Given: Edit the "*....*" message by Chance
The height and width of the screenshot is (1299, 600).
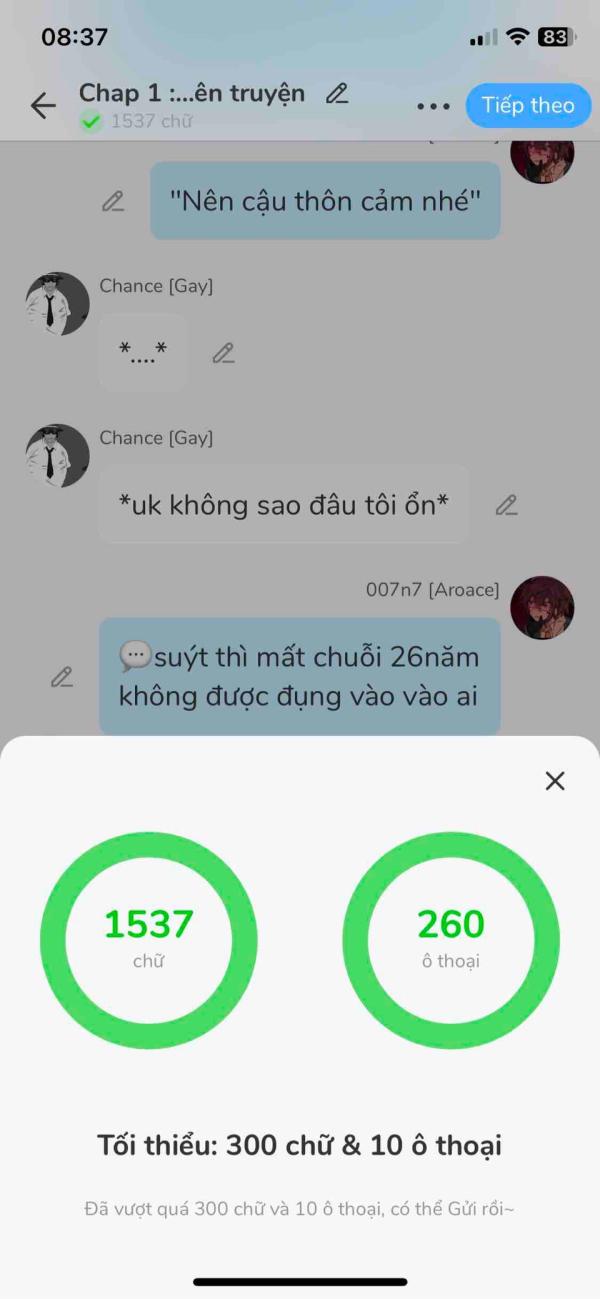Looking at the screenshot, I should tap(223, 353).
